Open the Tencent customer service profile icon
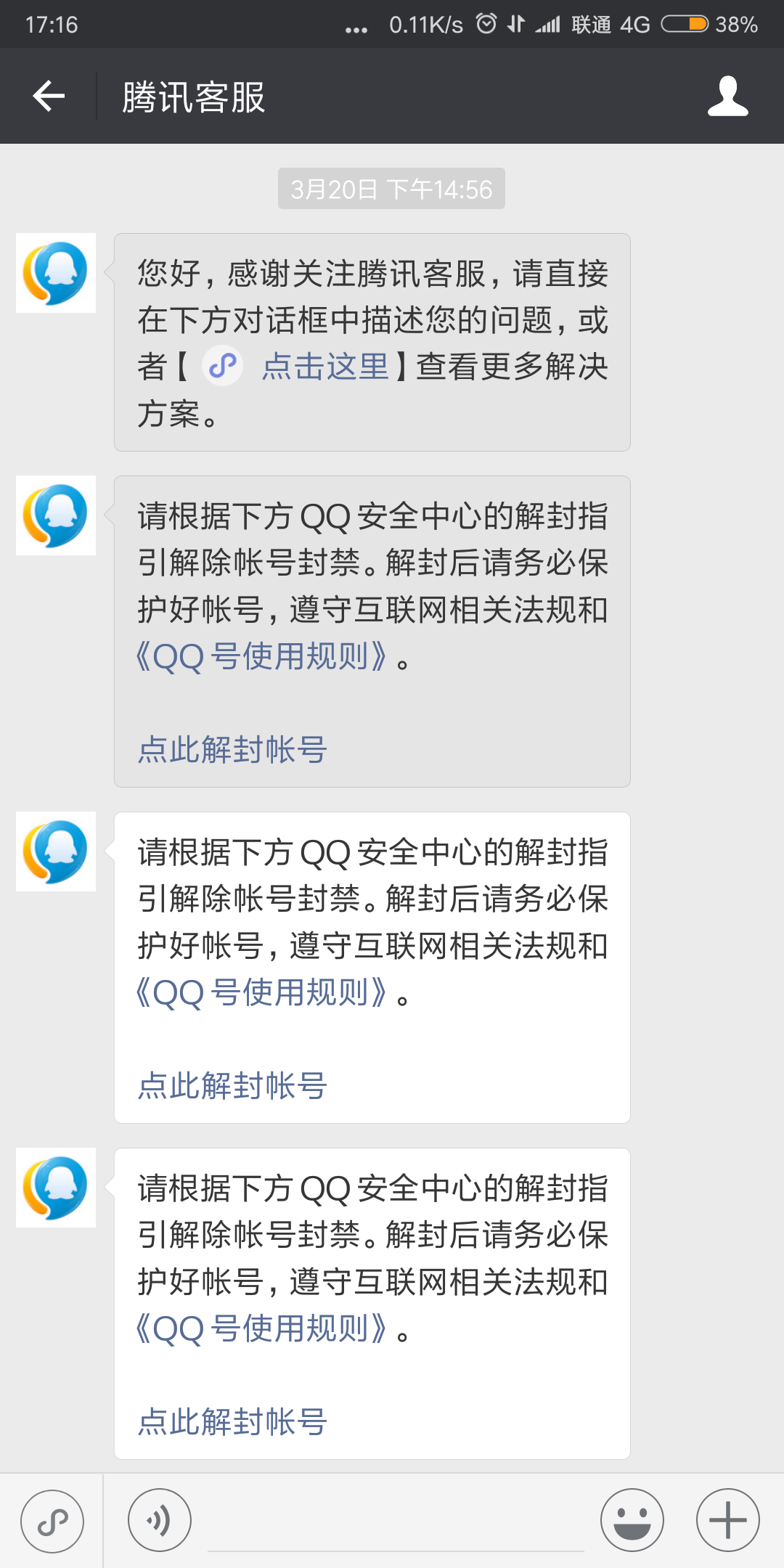 tap(728, 96)
